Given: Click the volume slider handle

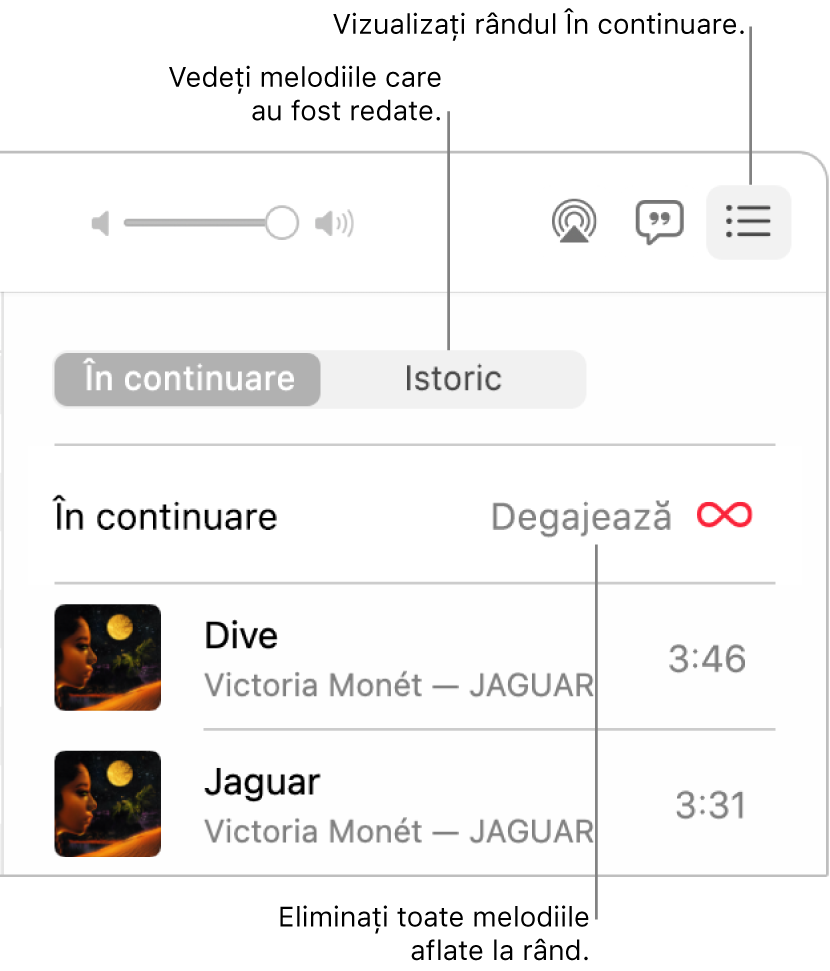Looking at the screenshot, I should [283, 223].
